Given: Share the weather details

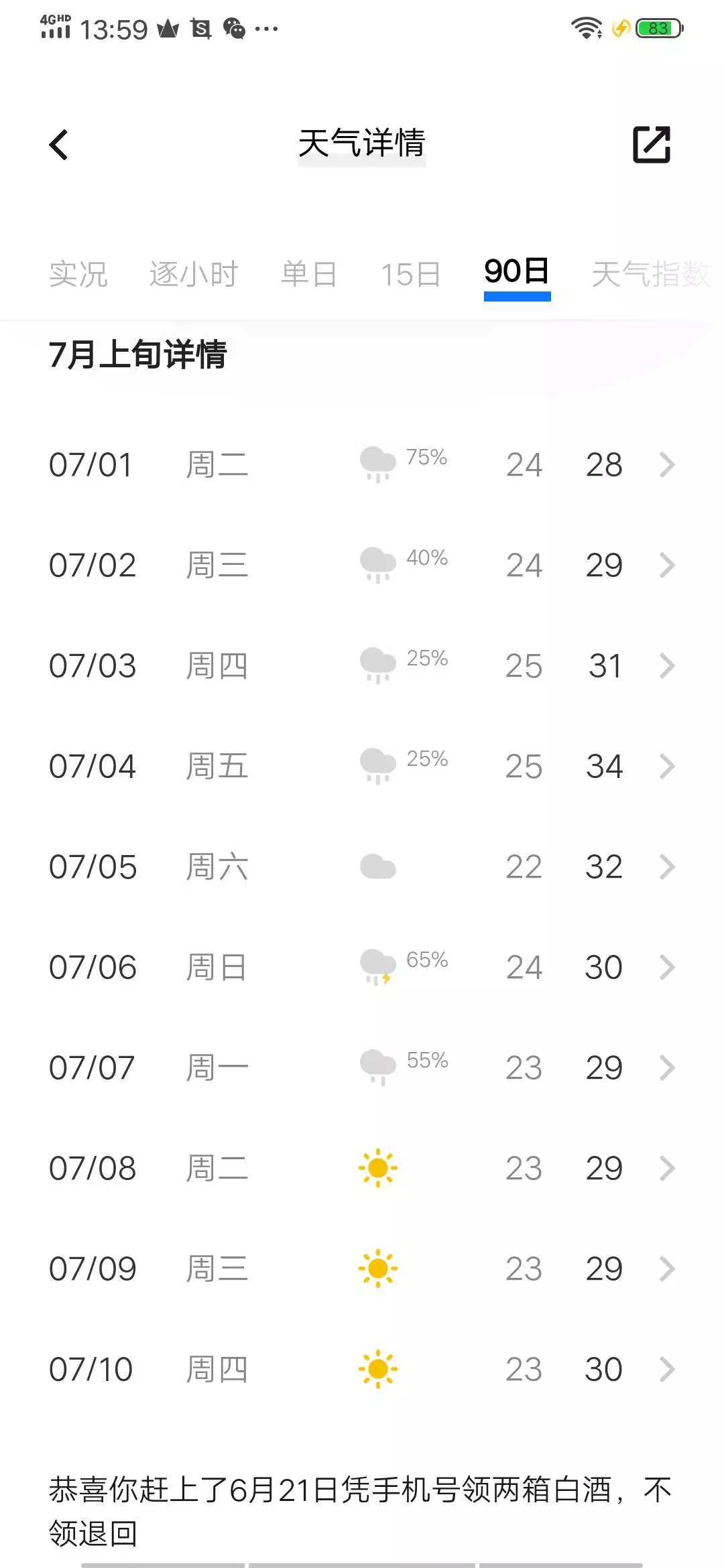Looking at the screenshot, I should pyautogui.click(x=651, y=144).
